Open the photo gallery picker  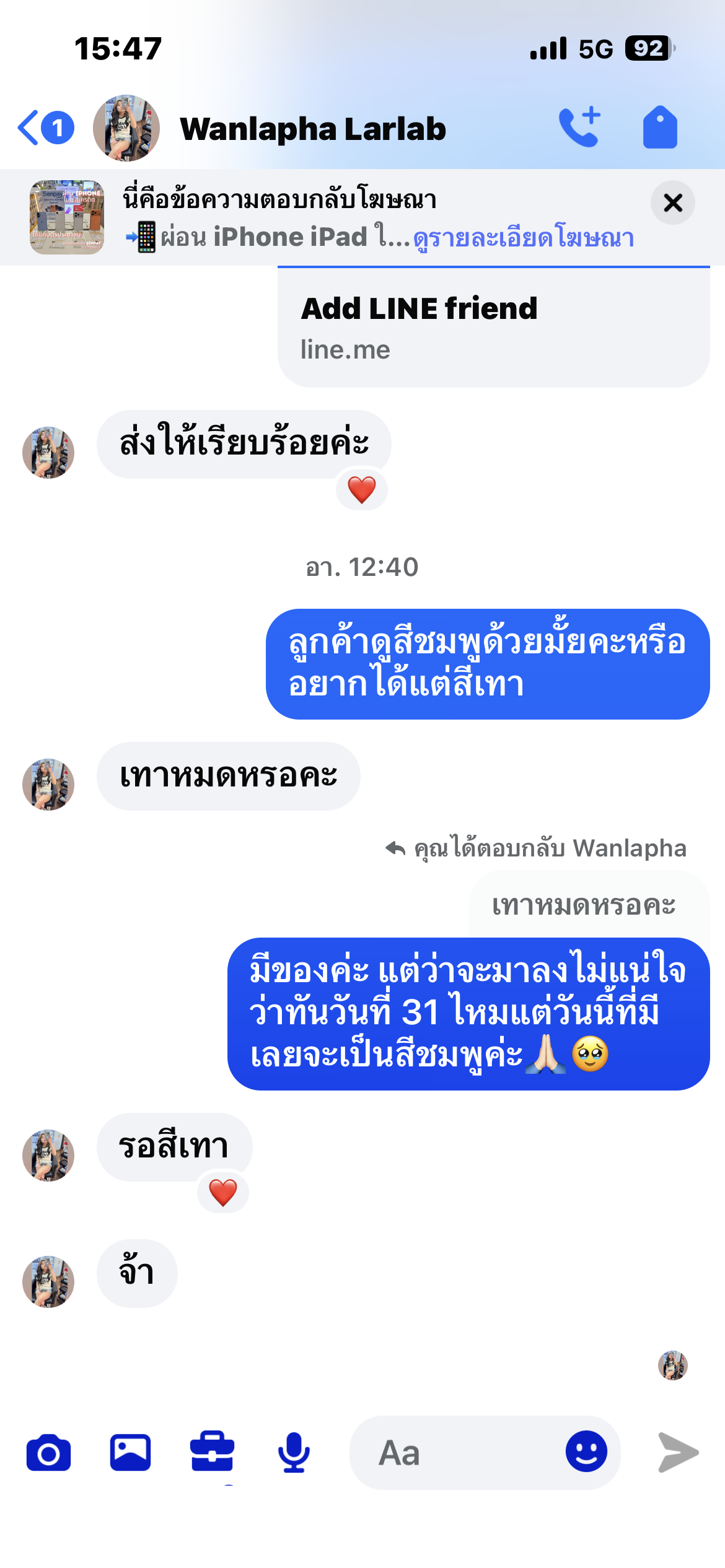(x=130, y=1453)
